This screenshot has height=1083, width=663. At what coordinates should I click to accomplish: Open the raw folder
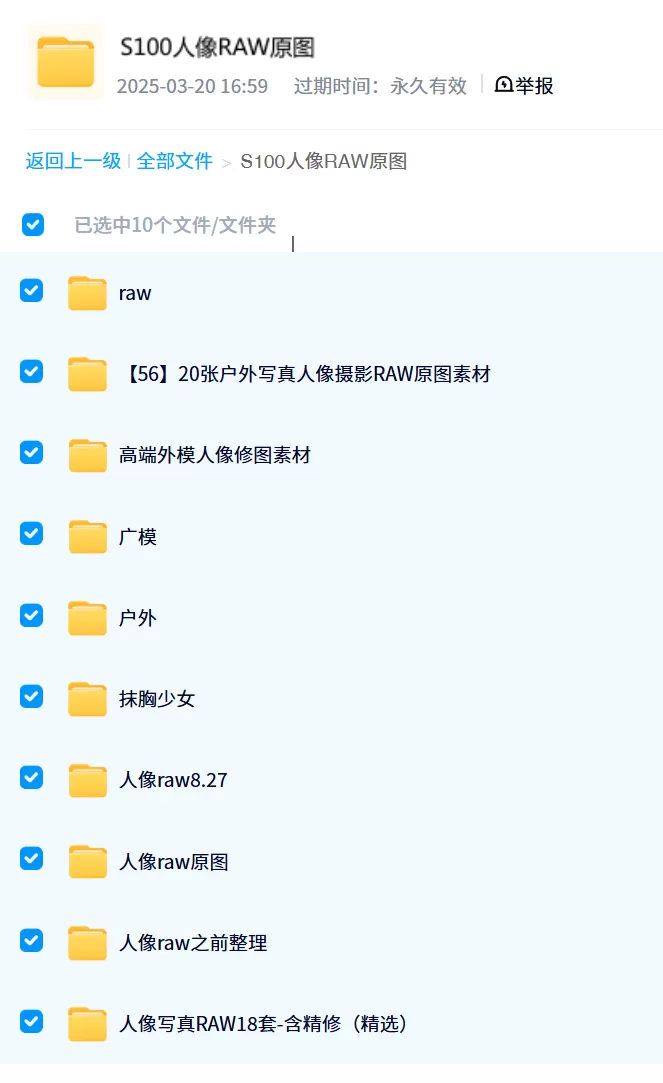click(x=135, y=293)
